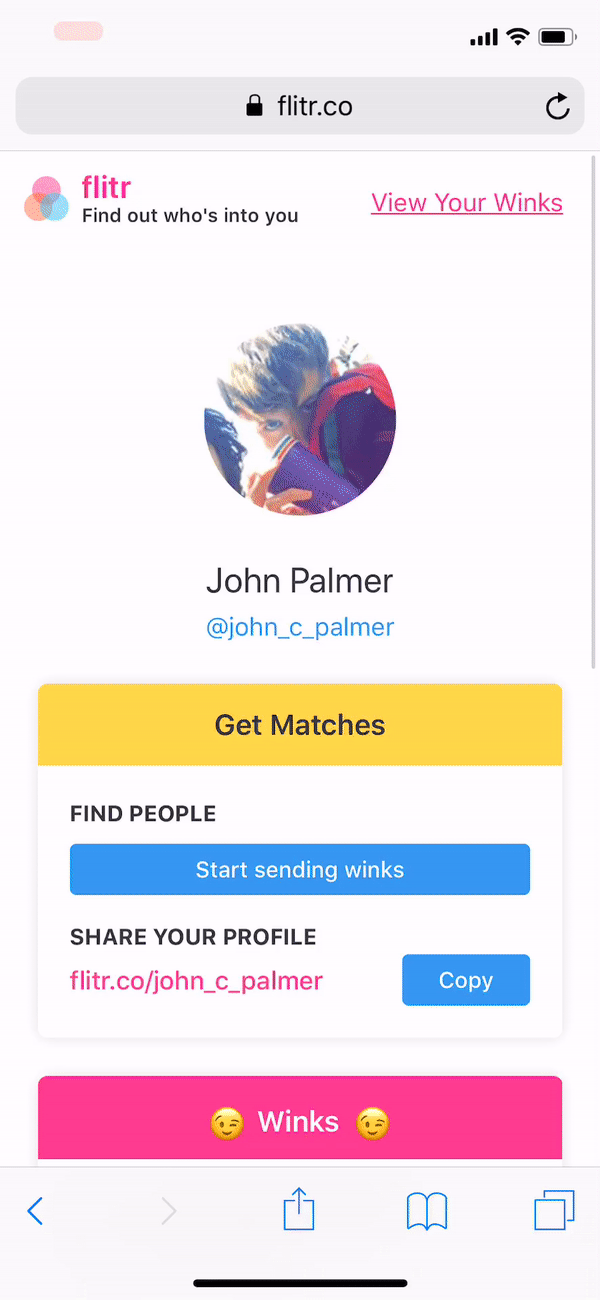
Task: Open the flitr.co/john_c_palmer profile link
Action: 196,981
